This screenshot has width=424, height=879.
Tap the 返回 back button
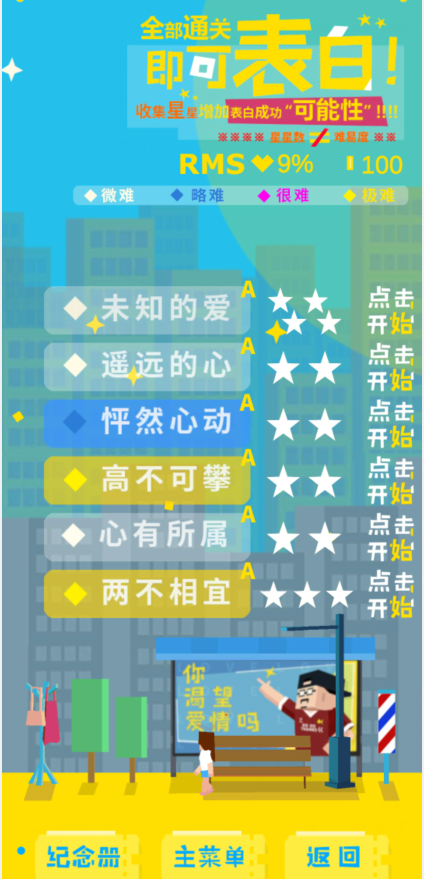(334, 857)
